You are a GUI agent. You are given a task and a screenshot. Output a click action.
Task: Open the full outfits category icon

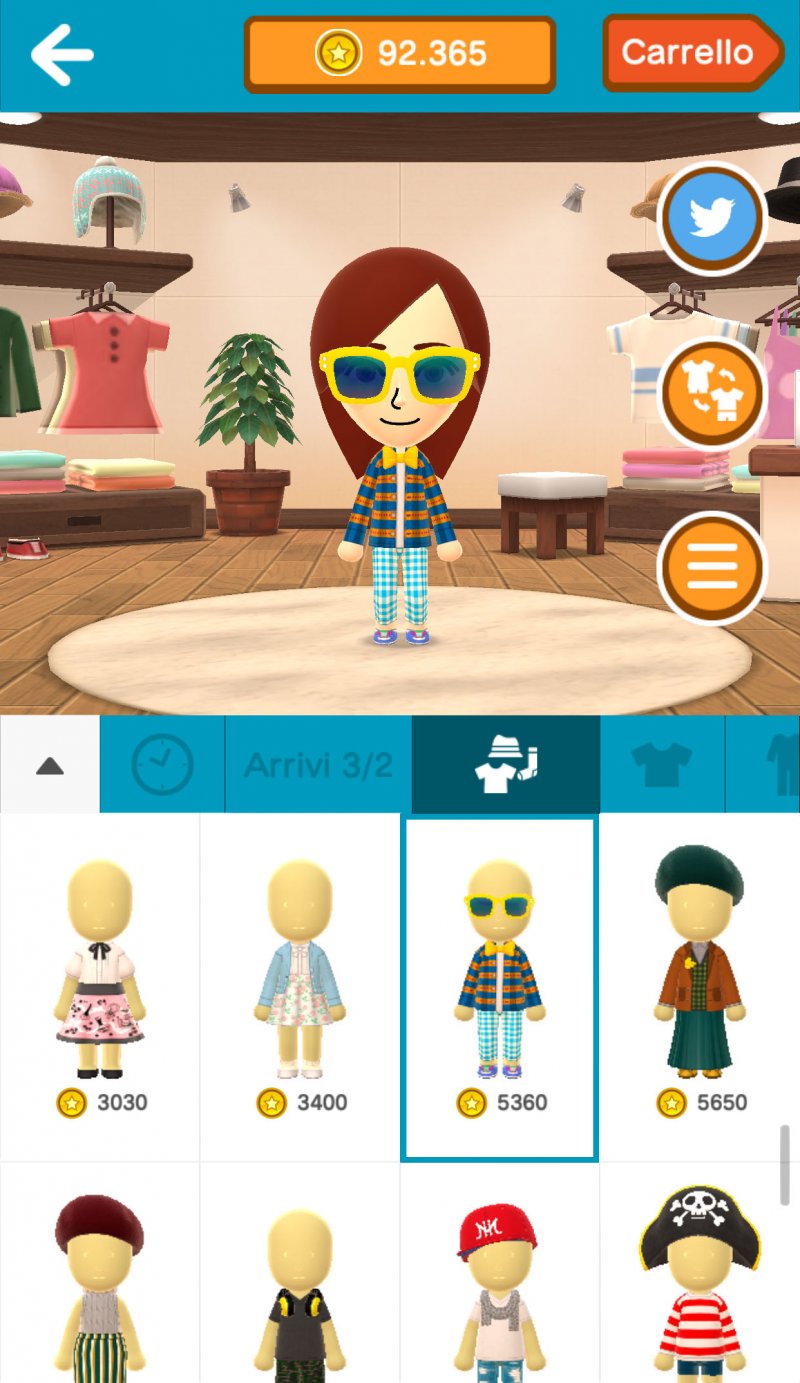pos(504,763)
